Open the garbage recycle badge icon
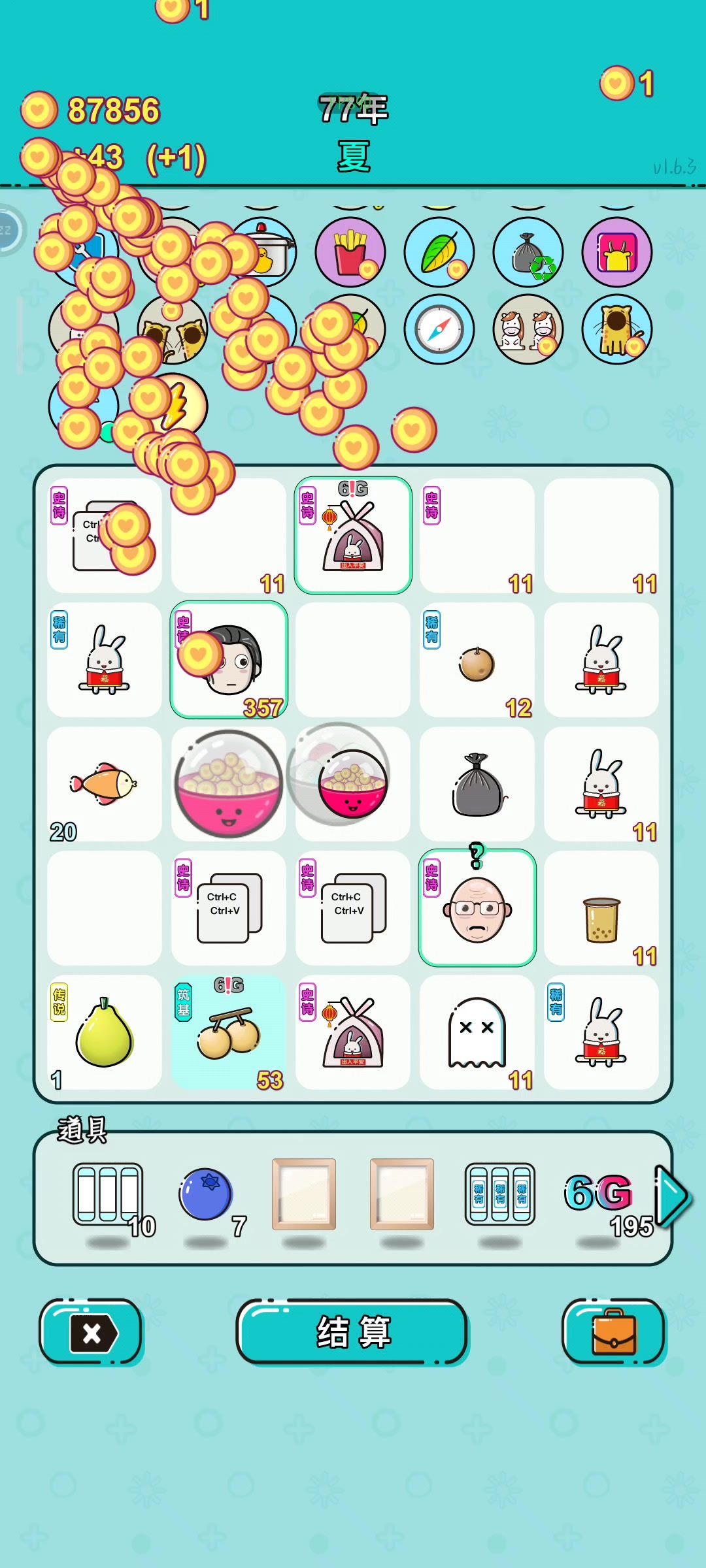Viewport: 706px width, 1568px height. coord(528,252)
